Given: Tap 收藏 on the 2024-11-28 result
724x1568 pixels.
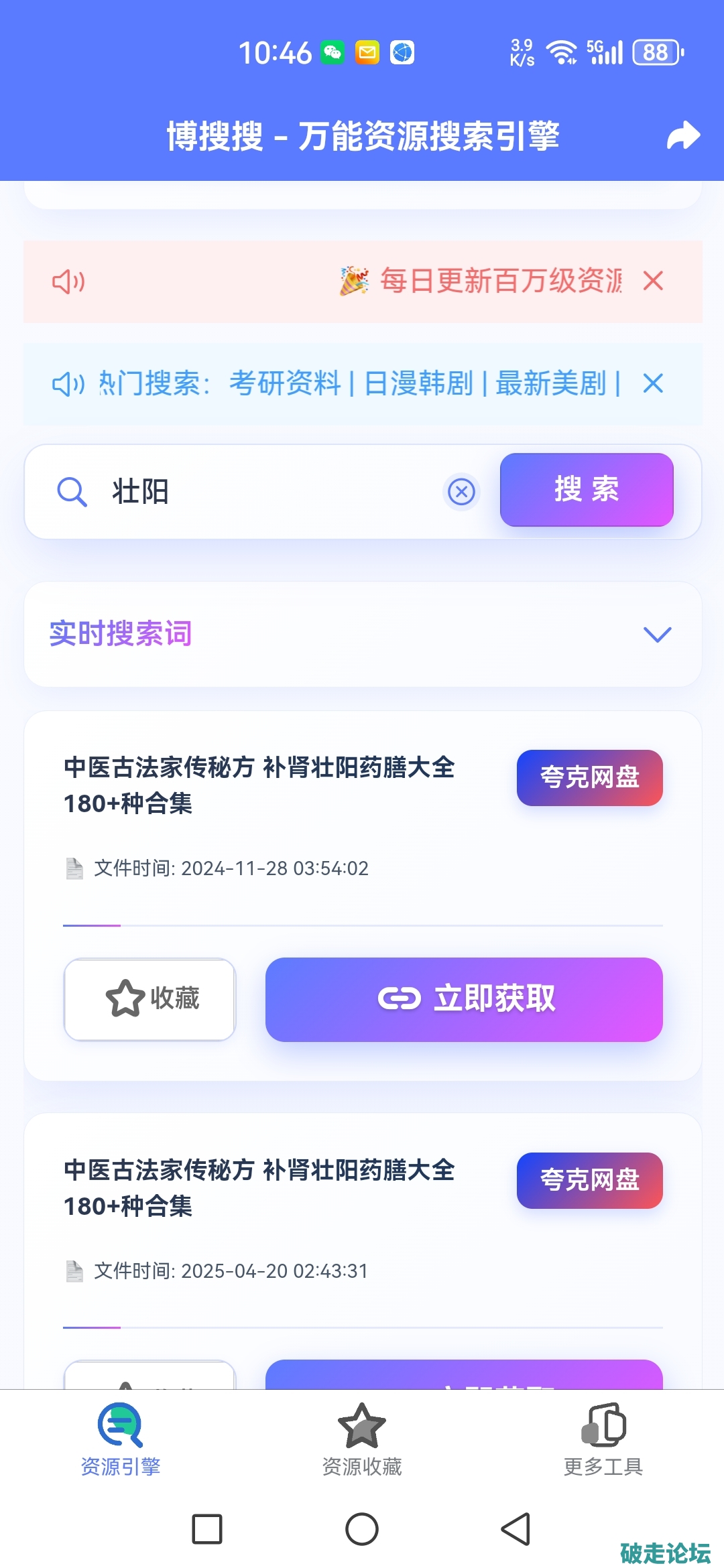Looking at the screenshot, I should point(150,999).
